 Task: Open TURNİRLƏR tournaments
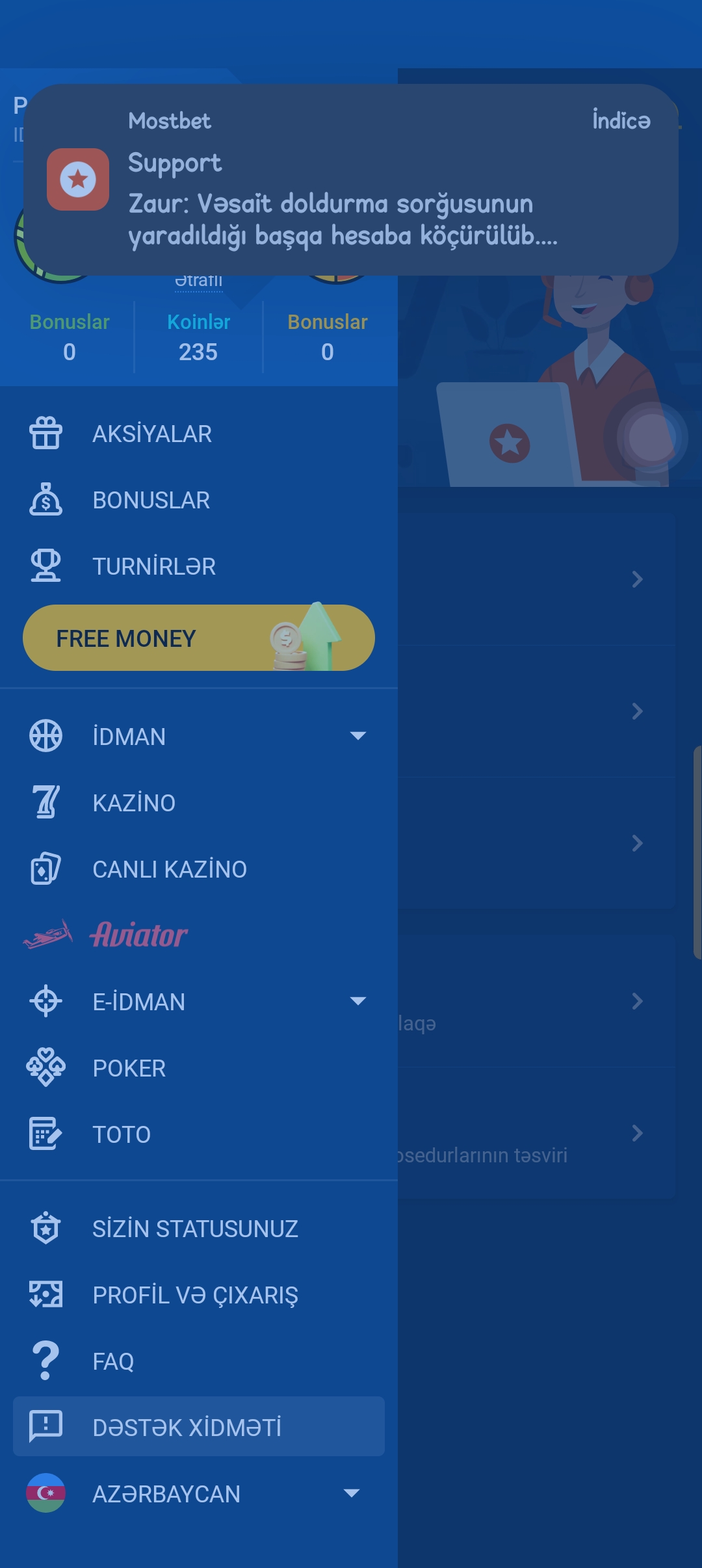(x=199, y=566)
